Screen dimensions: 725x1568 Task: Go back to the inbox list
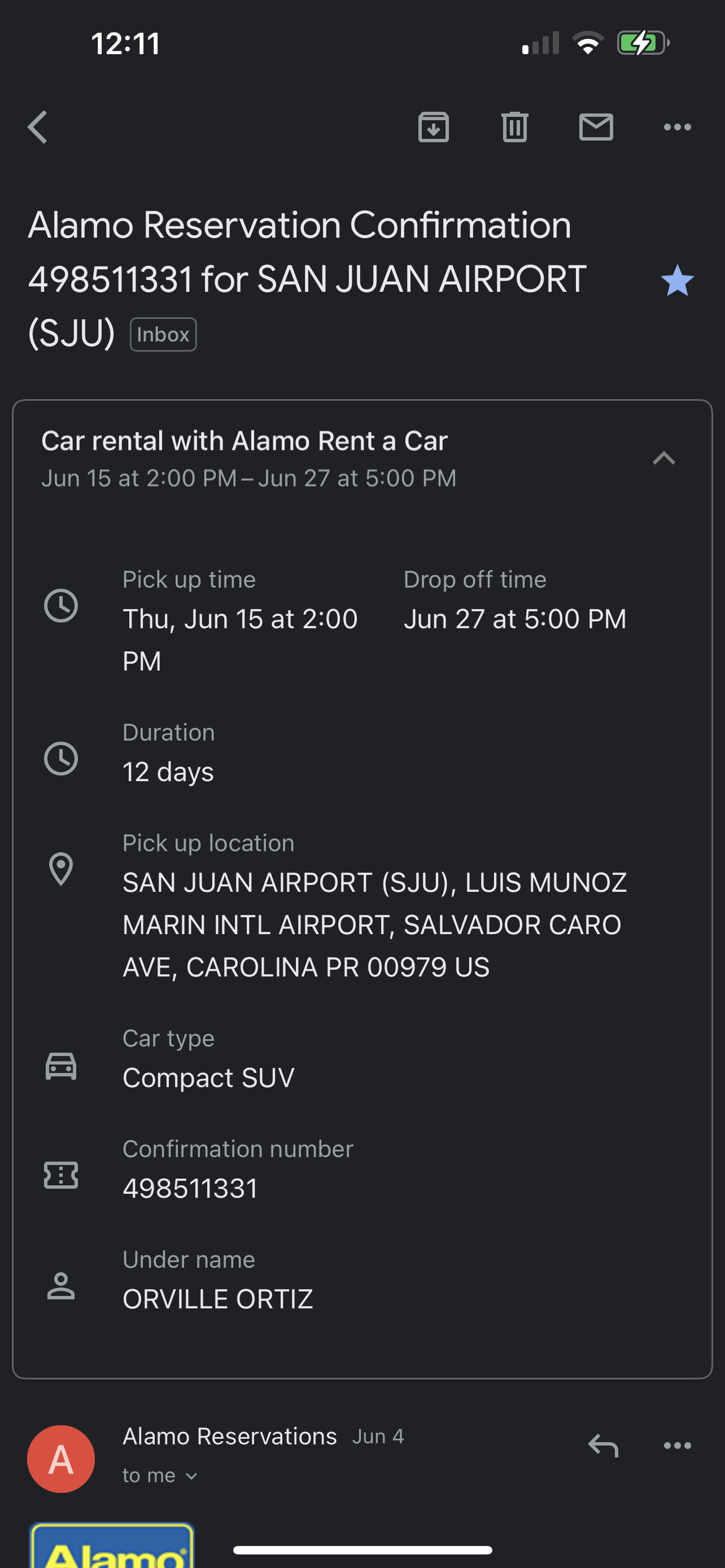[38, 126]
